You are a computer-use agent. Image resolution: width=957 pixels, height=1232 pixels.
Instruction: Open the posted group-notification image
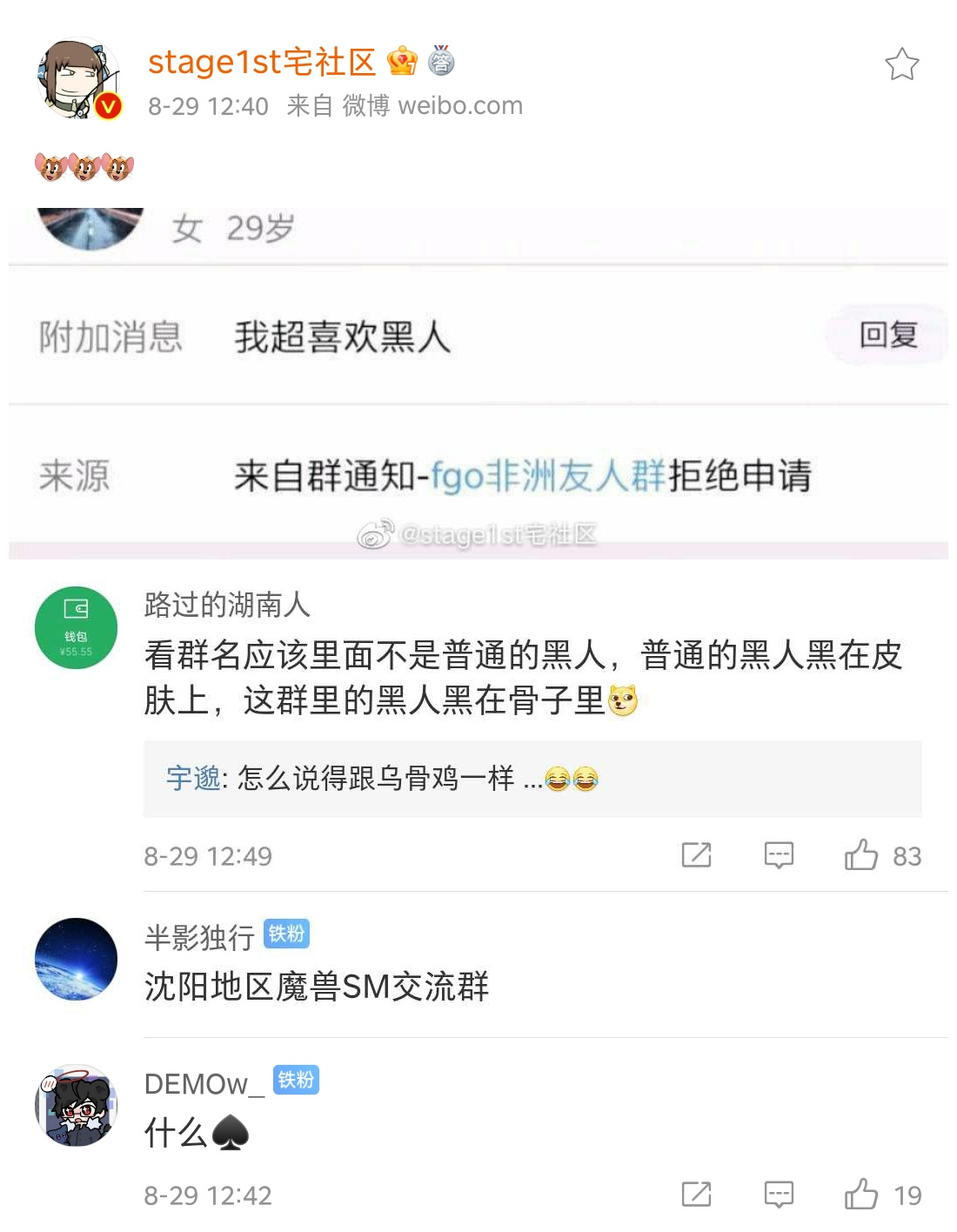tap(478, 383)
